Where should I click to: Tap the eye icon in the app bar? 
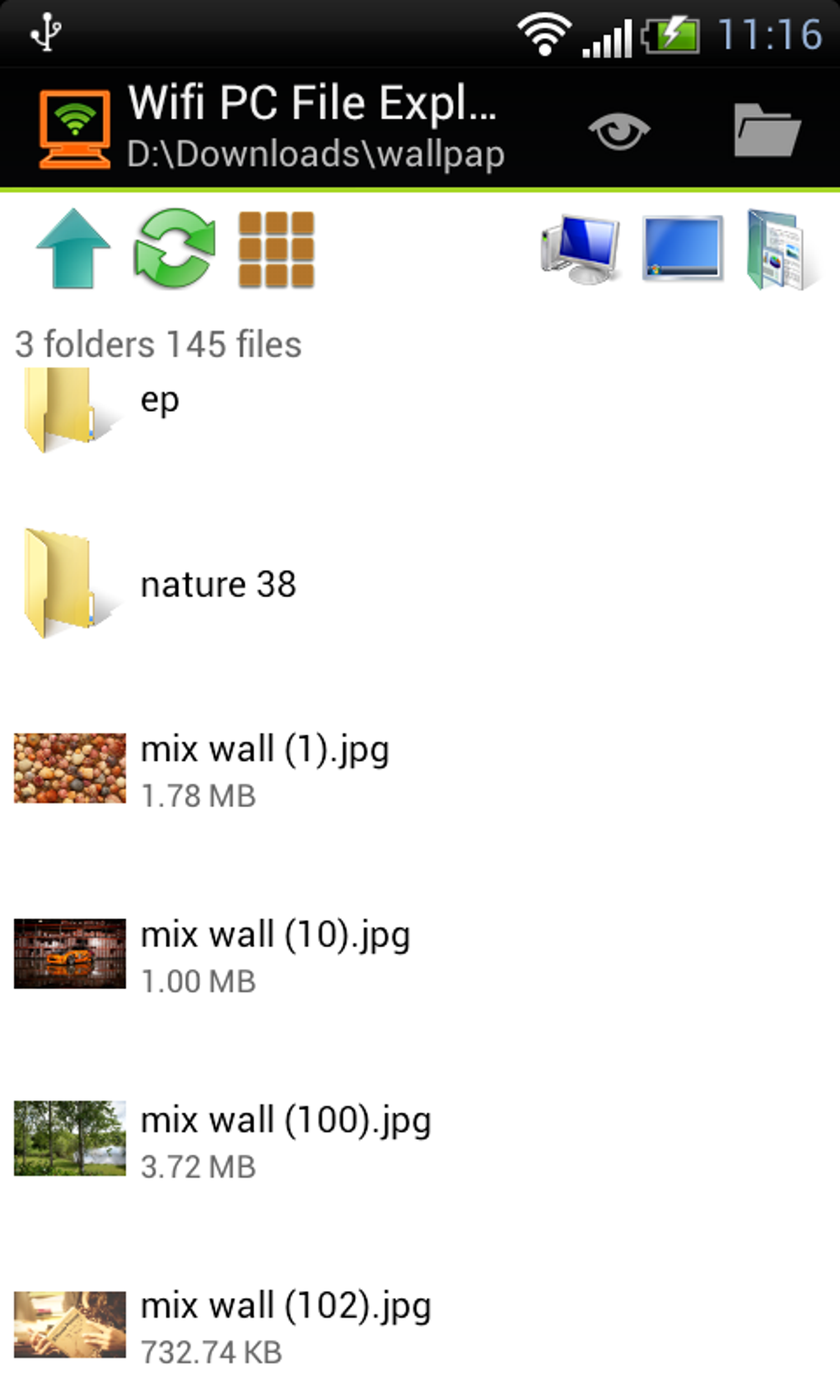(618, 131)
